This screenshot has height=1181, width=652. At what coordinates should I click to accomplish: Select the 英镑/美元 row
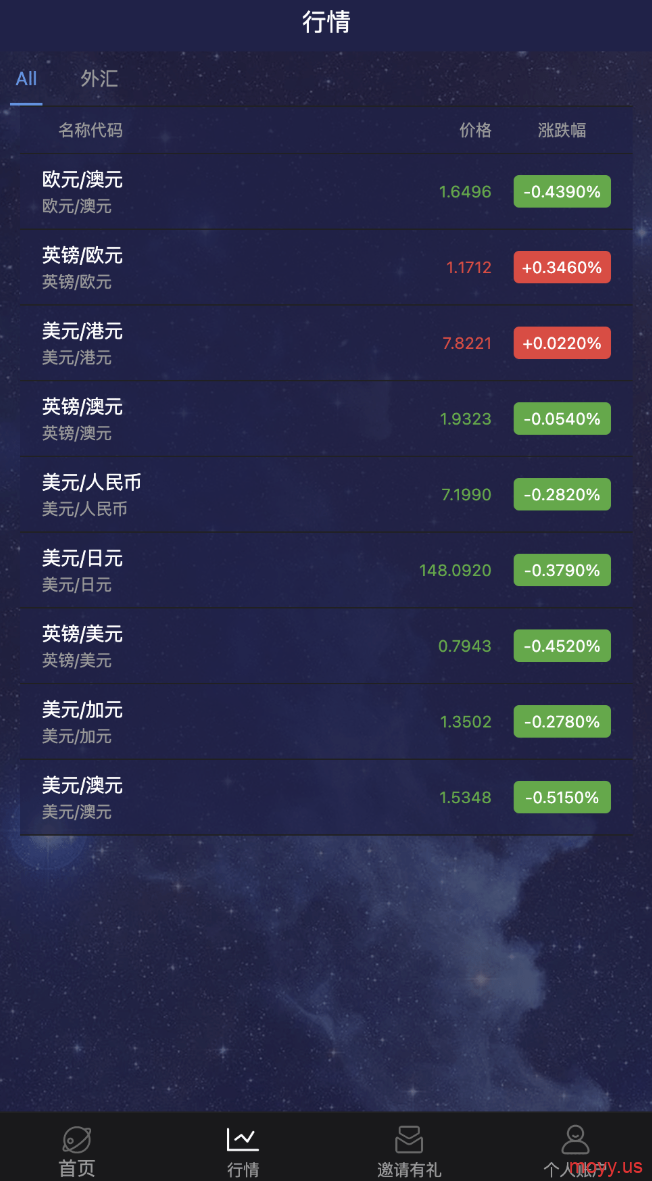point(326,646)
